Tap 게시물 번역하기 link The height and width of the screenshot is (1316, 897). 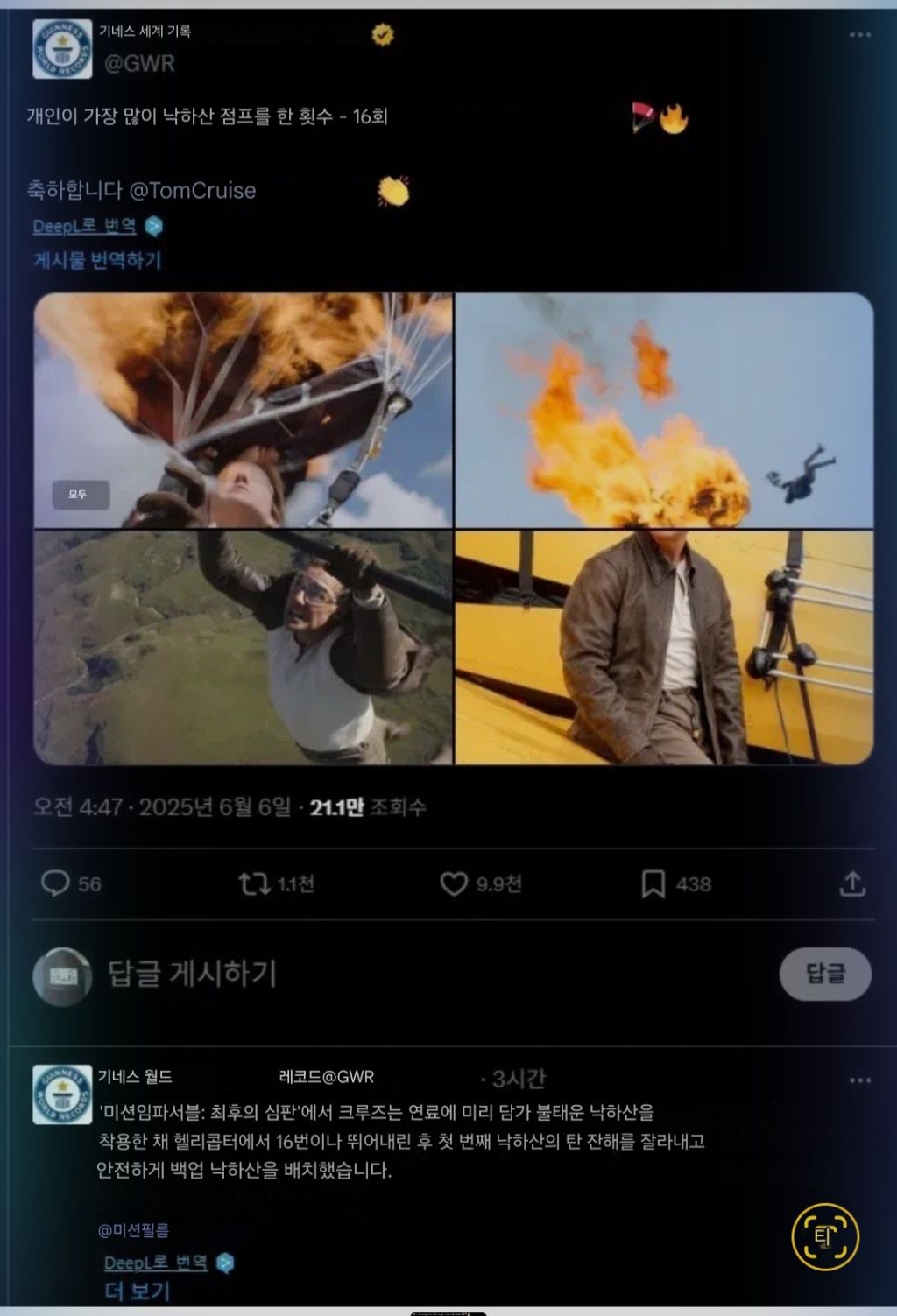click(97, 260)
